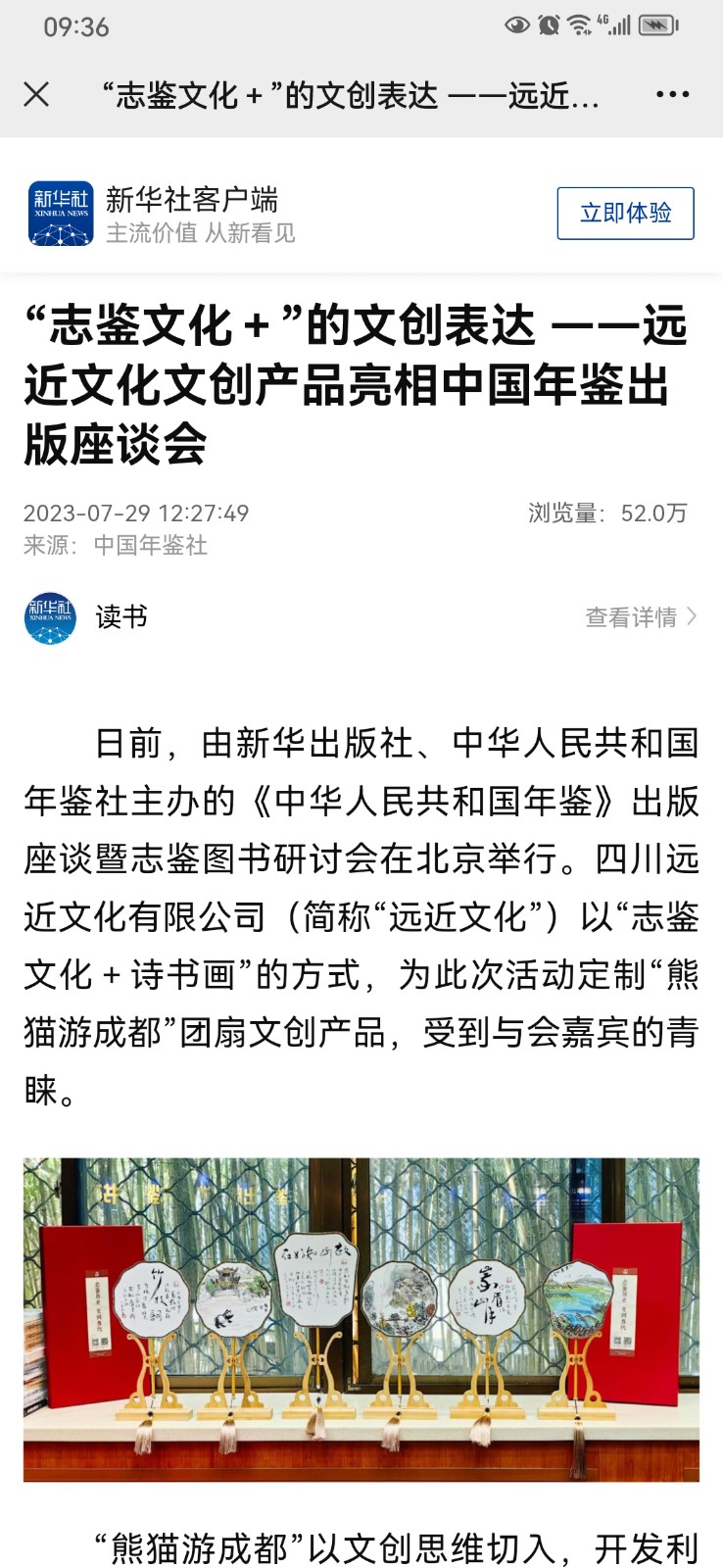Open the three-dot overflow menu
723x1568 pixels.
click(672, 94)
